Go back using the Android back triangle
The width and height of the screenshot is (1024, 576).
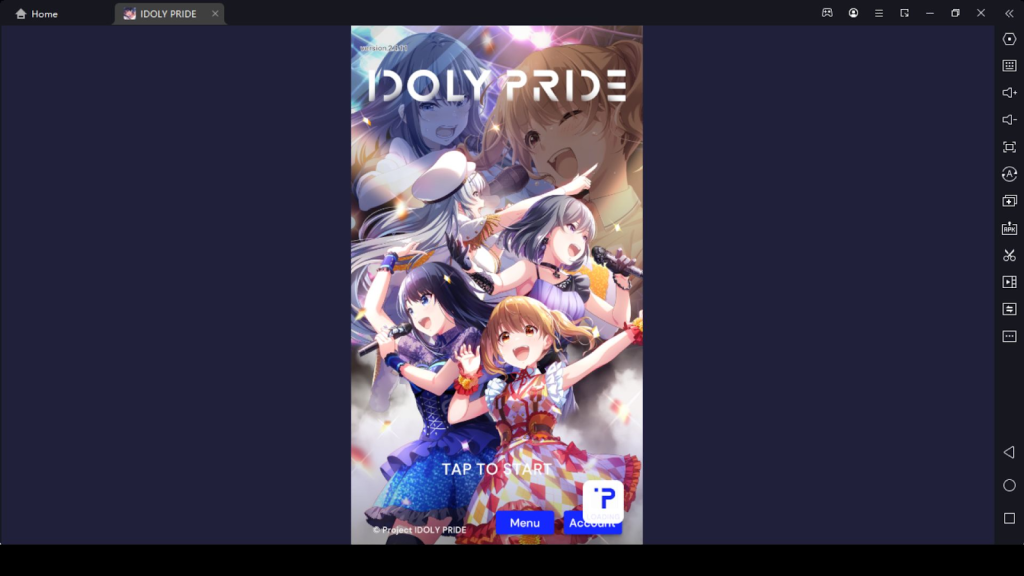point(1009,452)
